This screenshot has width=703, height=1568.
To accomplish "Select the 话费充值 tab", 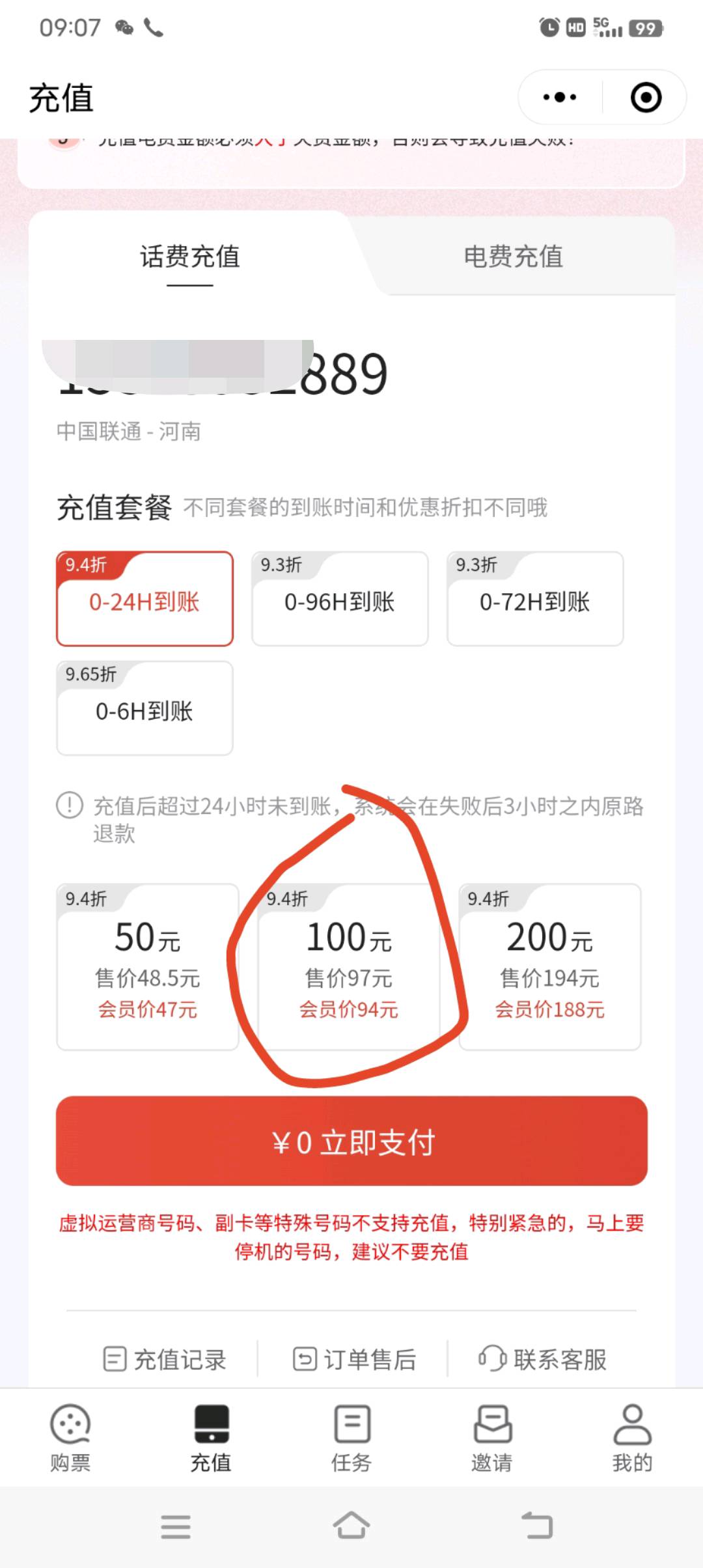I will 190,257.
